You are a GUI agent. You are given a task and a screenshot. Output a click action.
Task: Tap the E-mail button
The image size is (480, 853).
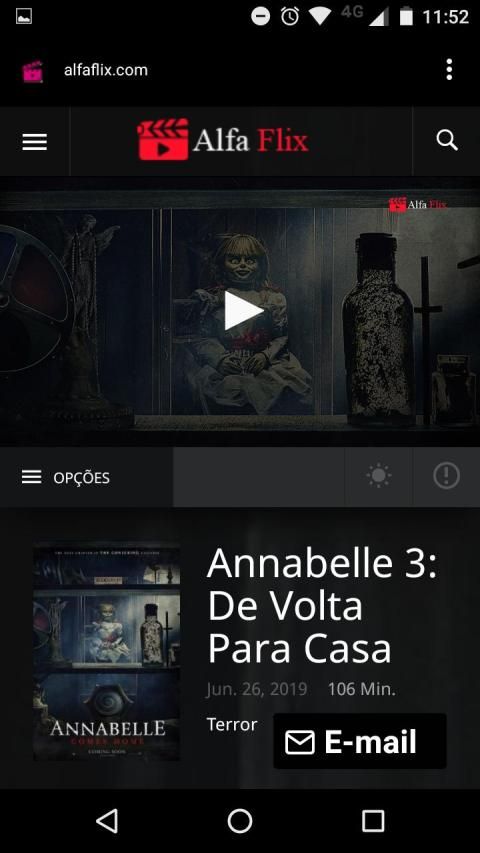click(360, 741)
